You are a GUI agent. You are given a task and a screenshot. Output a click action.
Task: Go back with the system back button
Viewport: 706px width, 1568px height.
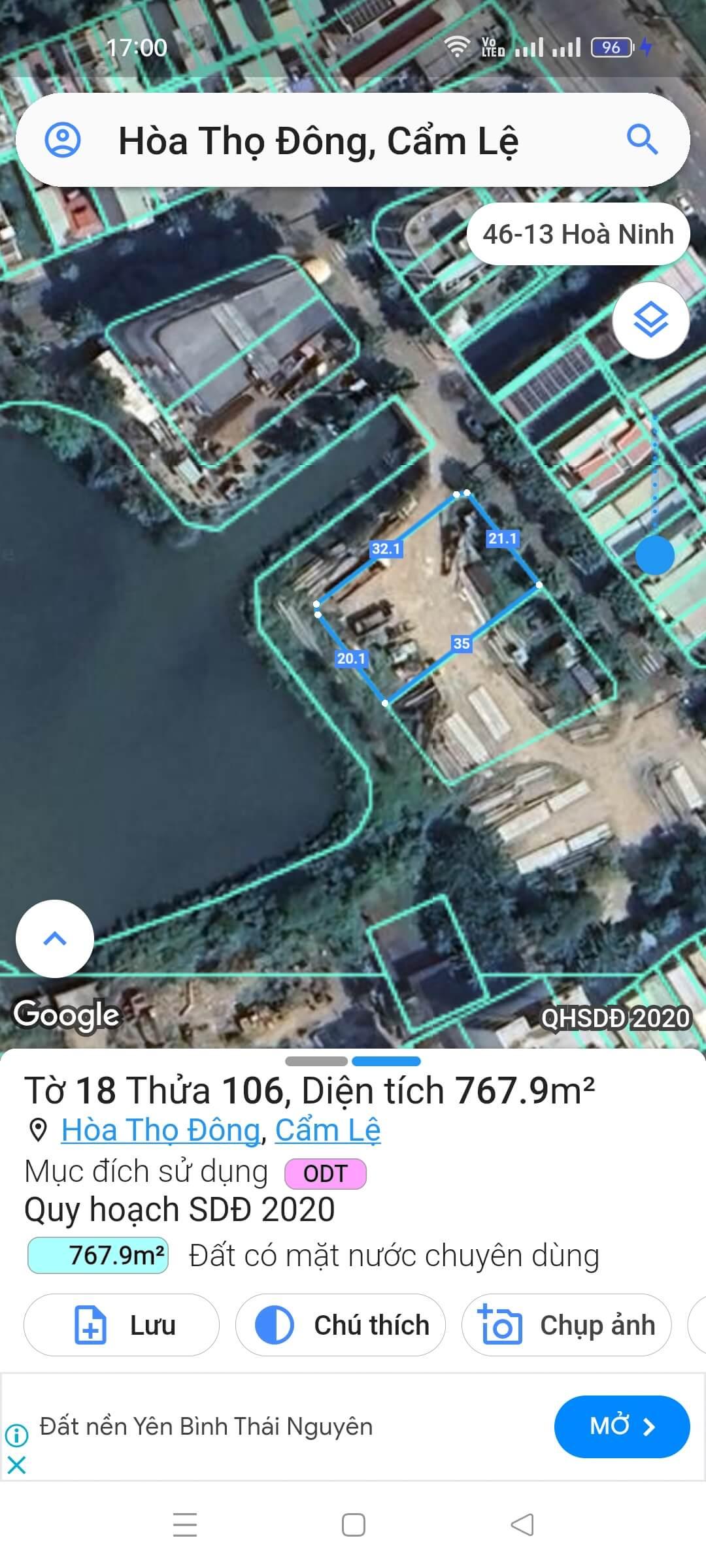click(x=522, y=1525)
